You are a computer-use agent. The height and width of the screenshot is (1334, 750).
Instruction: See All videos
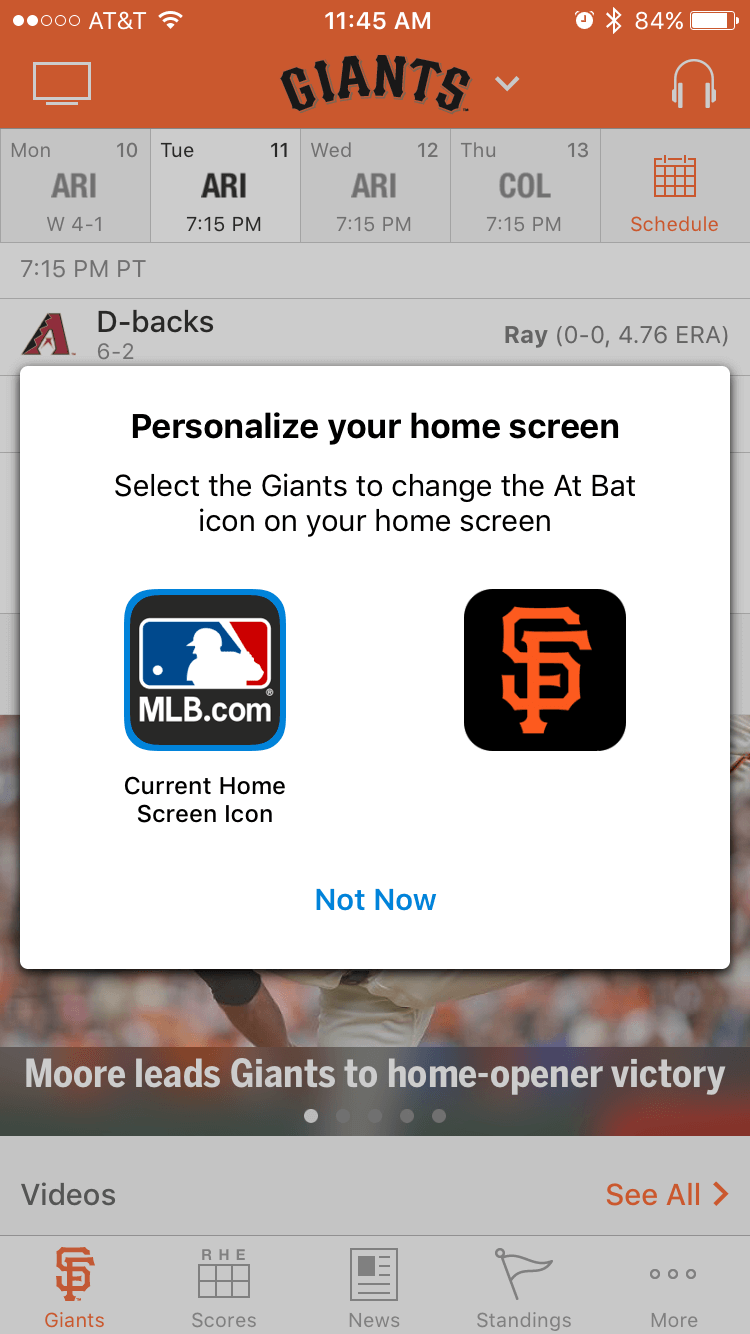coord(666,1194)
